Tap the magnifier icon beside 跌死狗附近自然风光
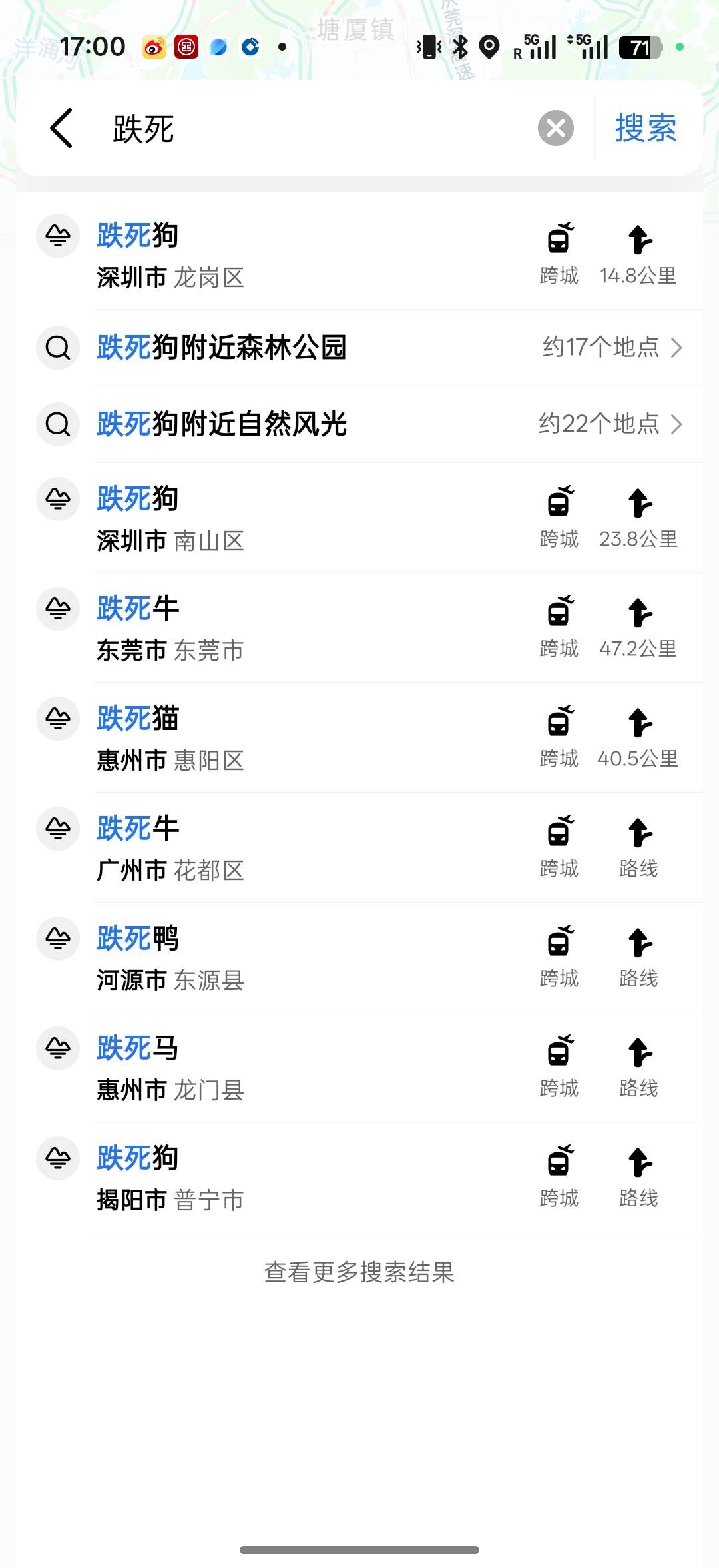 pos(57,424)
